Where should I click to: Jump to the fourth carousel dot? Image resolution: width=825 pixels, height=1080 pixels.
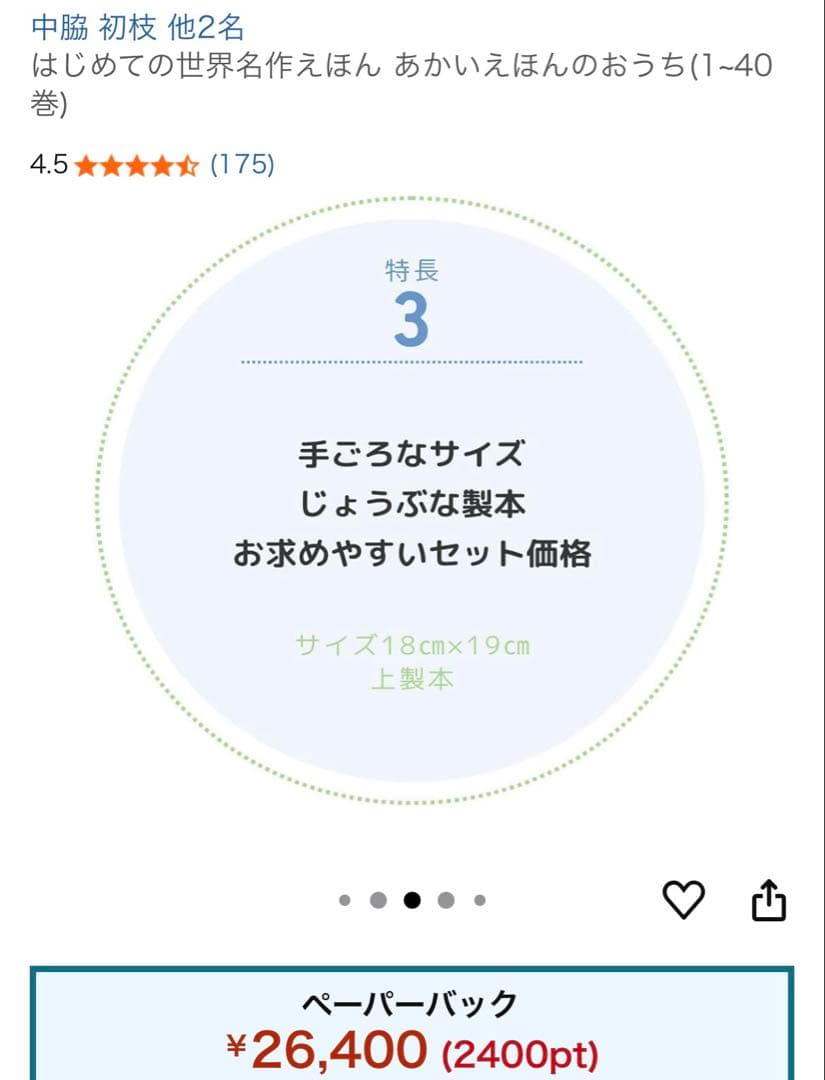pyautogui.click(x=444, y=899)
